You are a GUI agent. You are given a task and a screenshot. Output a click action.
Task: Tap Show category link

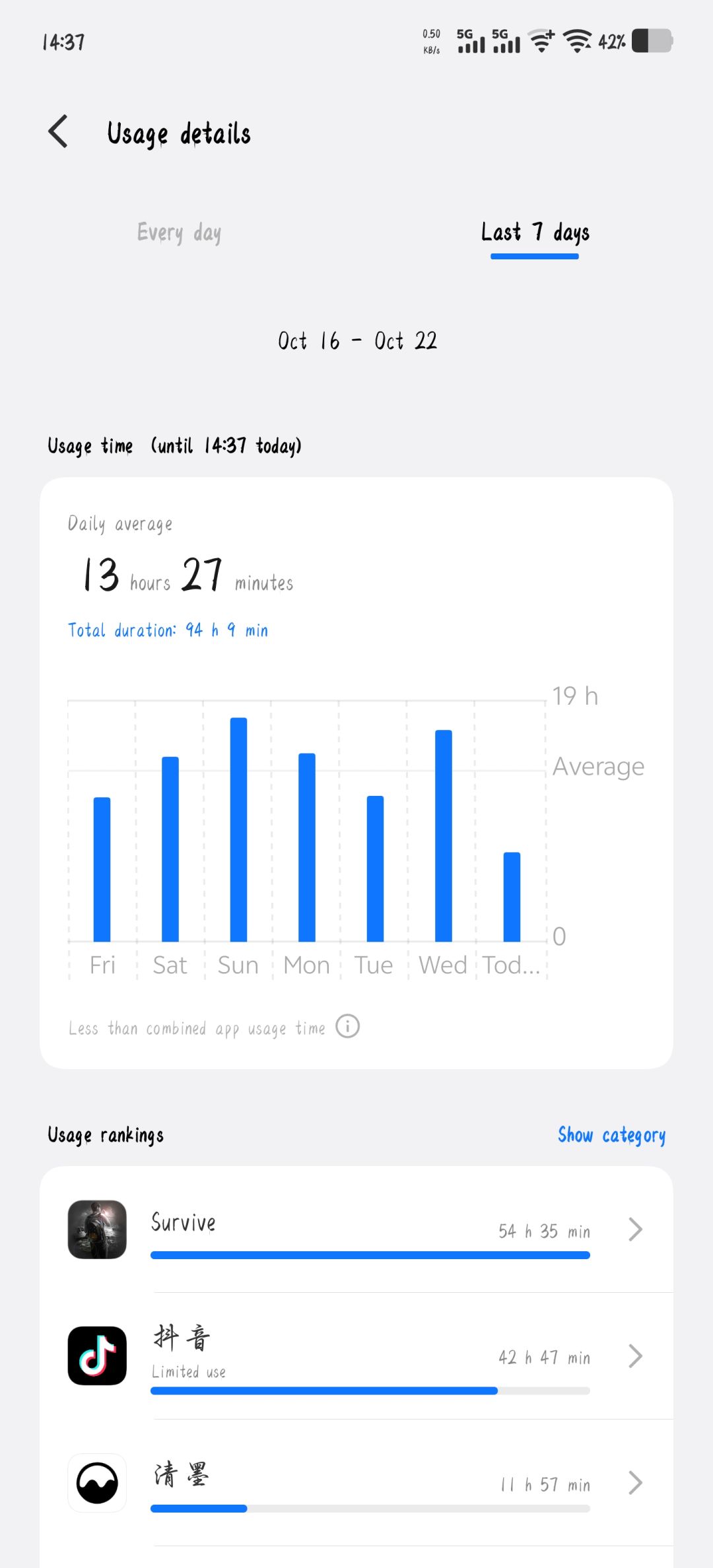point(611,1135)
